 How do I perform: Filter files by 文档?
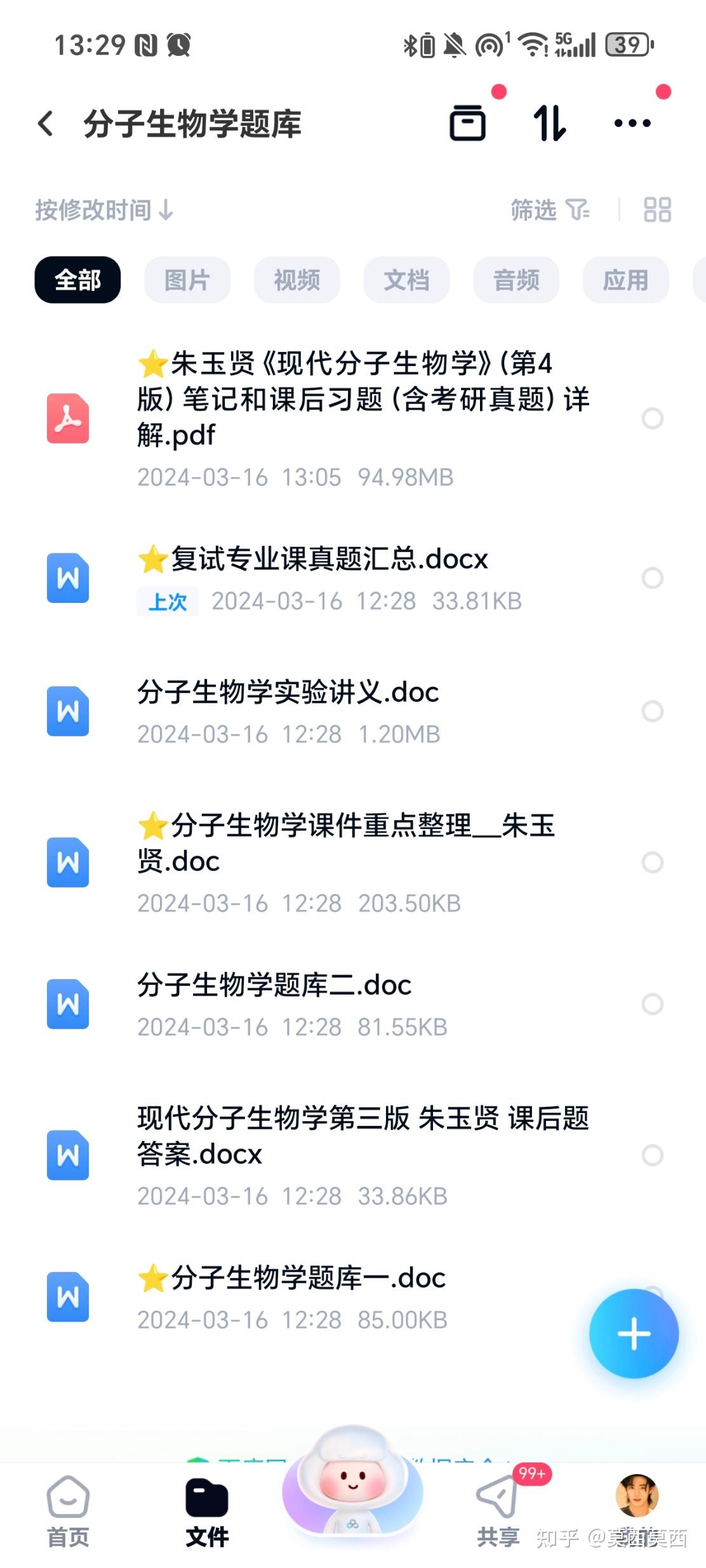click(407, 280)
